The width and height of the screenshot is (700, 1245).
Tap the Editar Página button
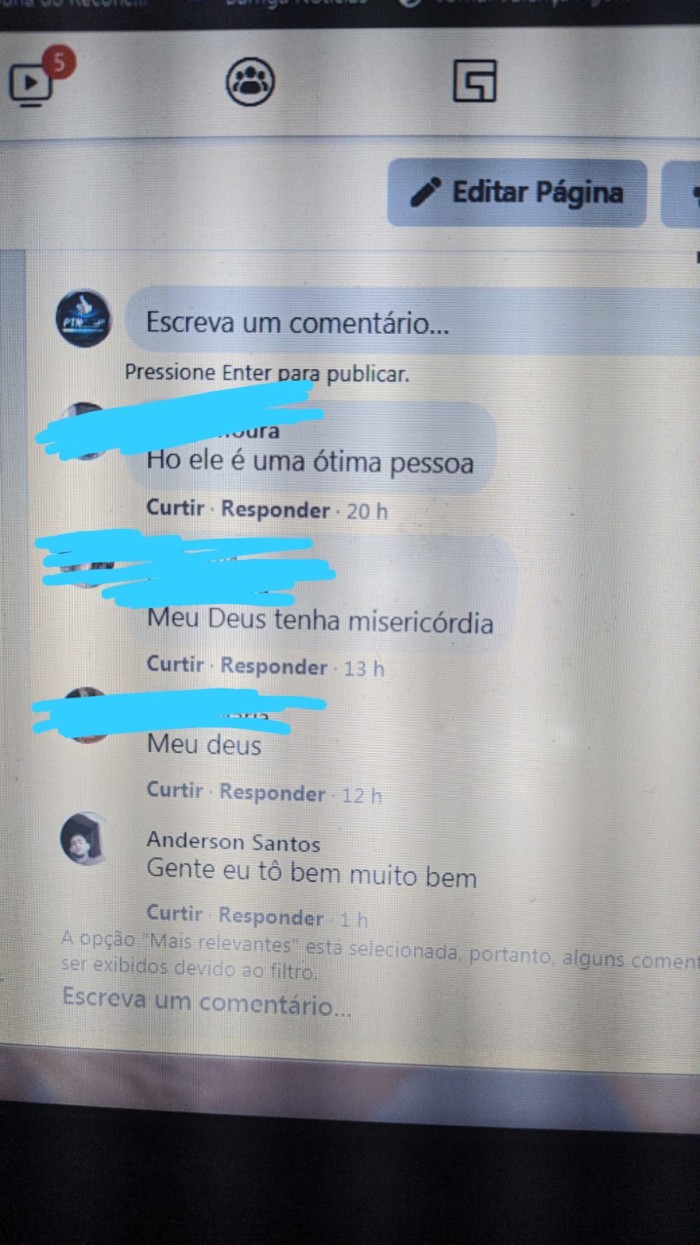(518, 192)
